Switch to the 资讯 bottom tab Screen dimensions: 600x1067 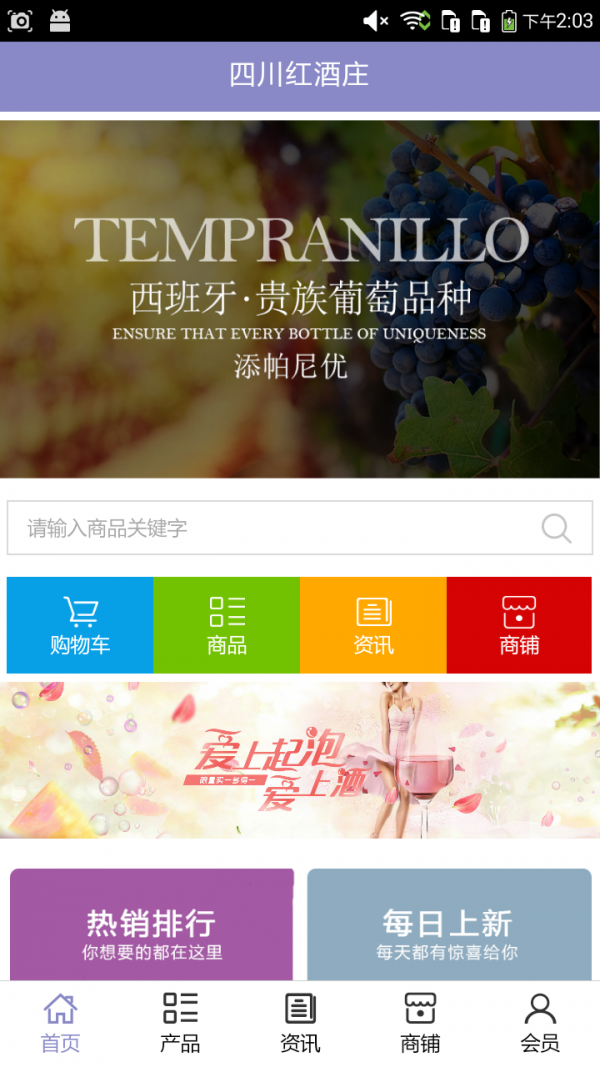coord(300,1024)
